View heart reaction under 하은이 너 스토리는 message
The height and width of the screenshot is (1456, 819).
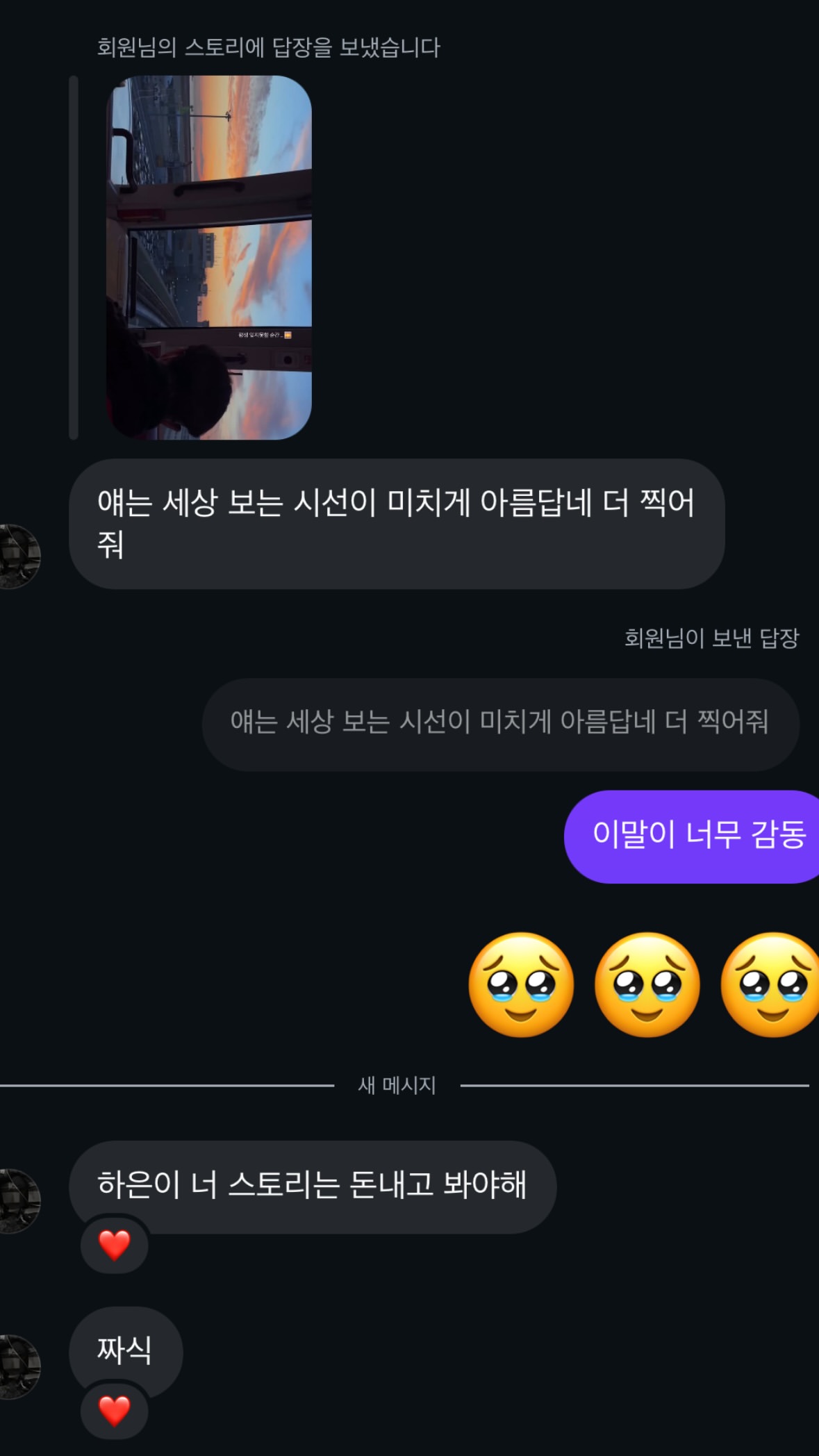tap(114, 1245)
